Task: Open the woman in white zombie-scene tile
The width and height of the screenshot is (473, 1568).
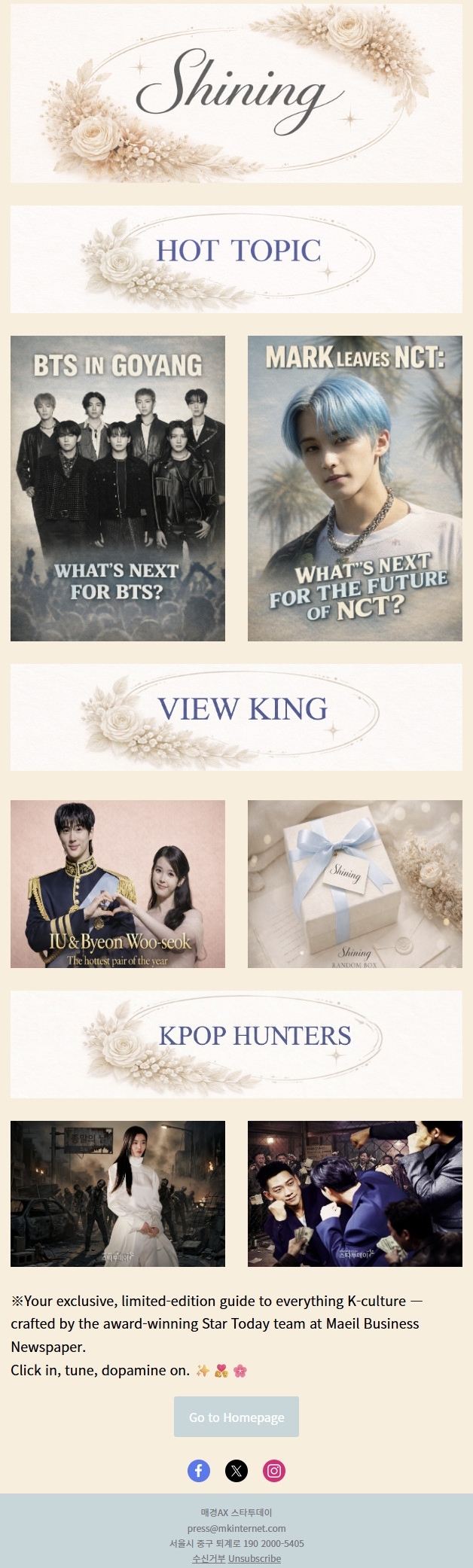Action: 117,1194
